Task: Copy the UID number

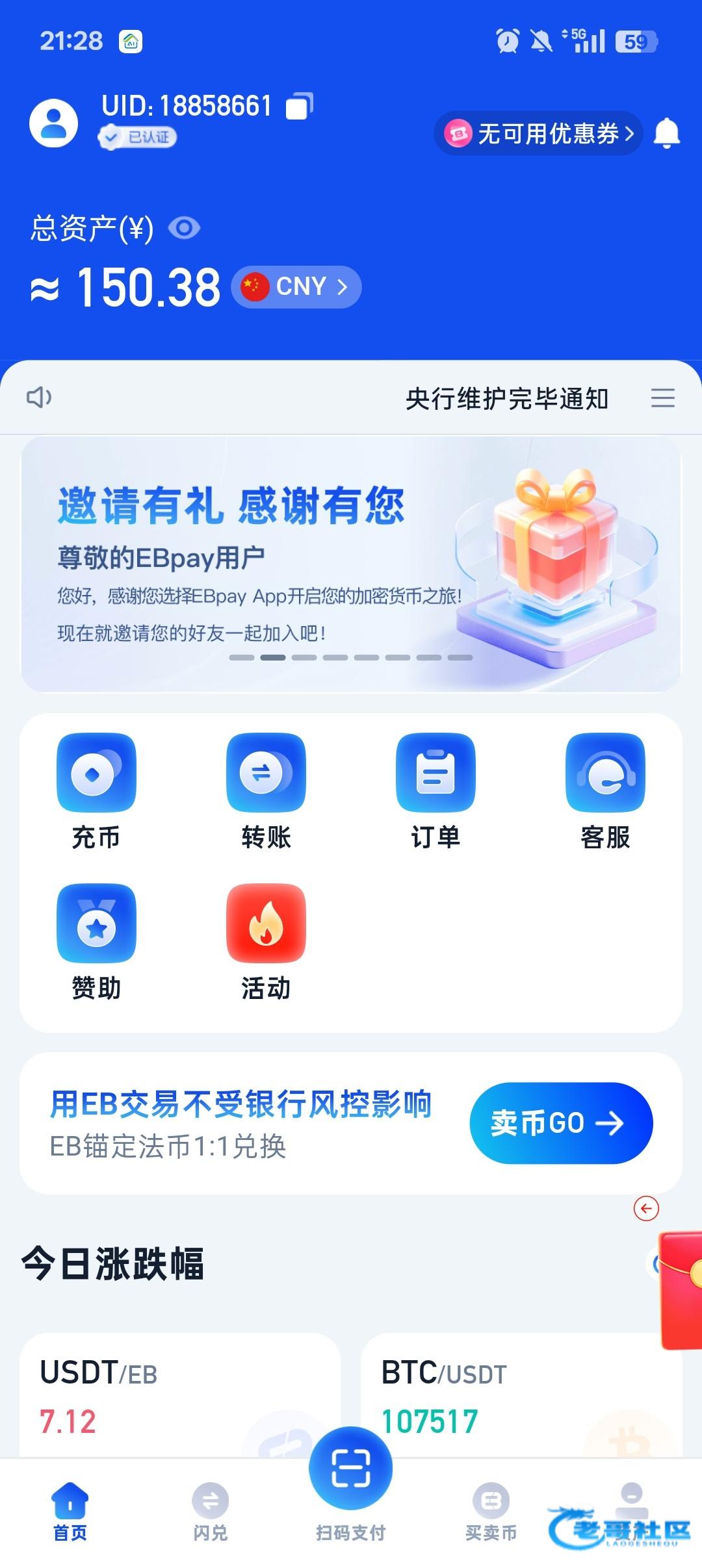Action: coord(300,106)
